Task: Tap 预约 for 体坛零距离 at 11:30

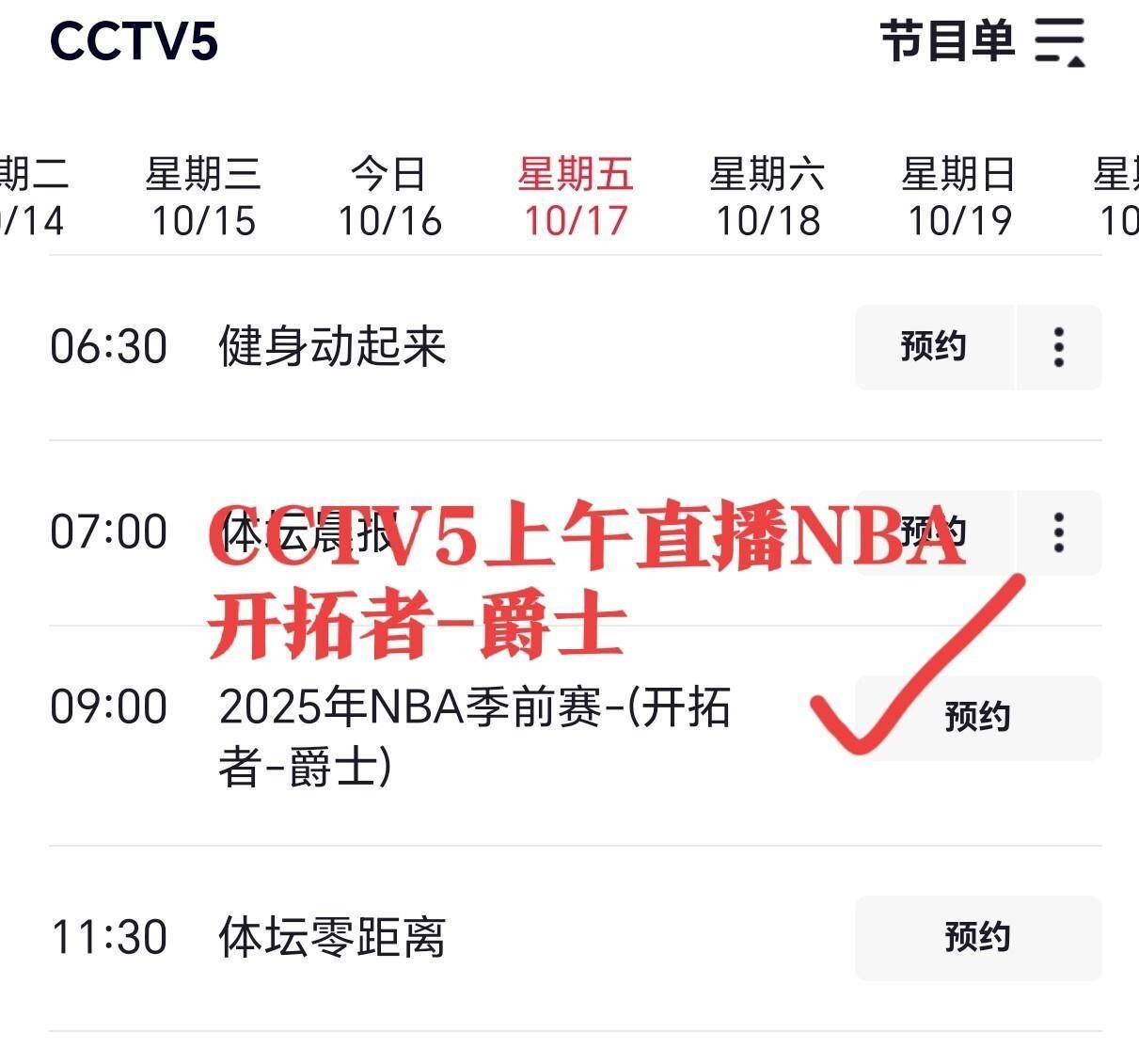Action: pyautogui.click(x=978, y=938)
